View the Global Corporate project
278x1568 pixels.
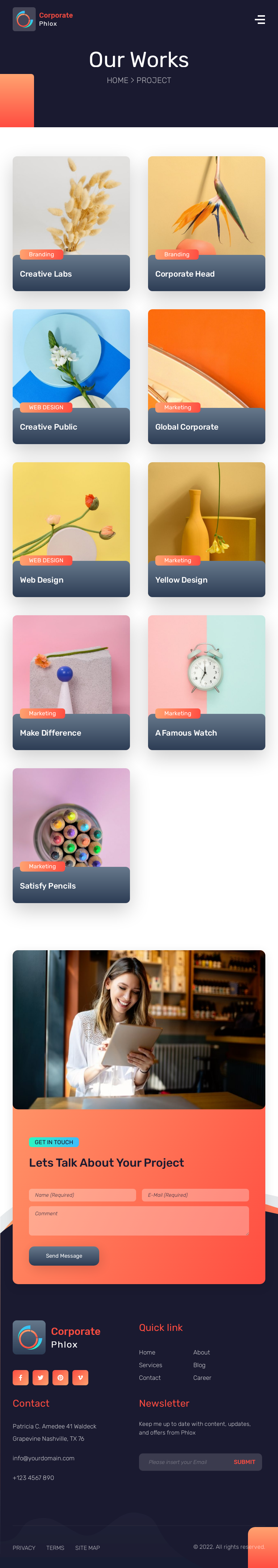pyautogui.click(x=206, y=376)
